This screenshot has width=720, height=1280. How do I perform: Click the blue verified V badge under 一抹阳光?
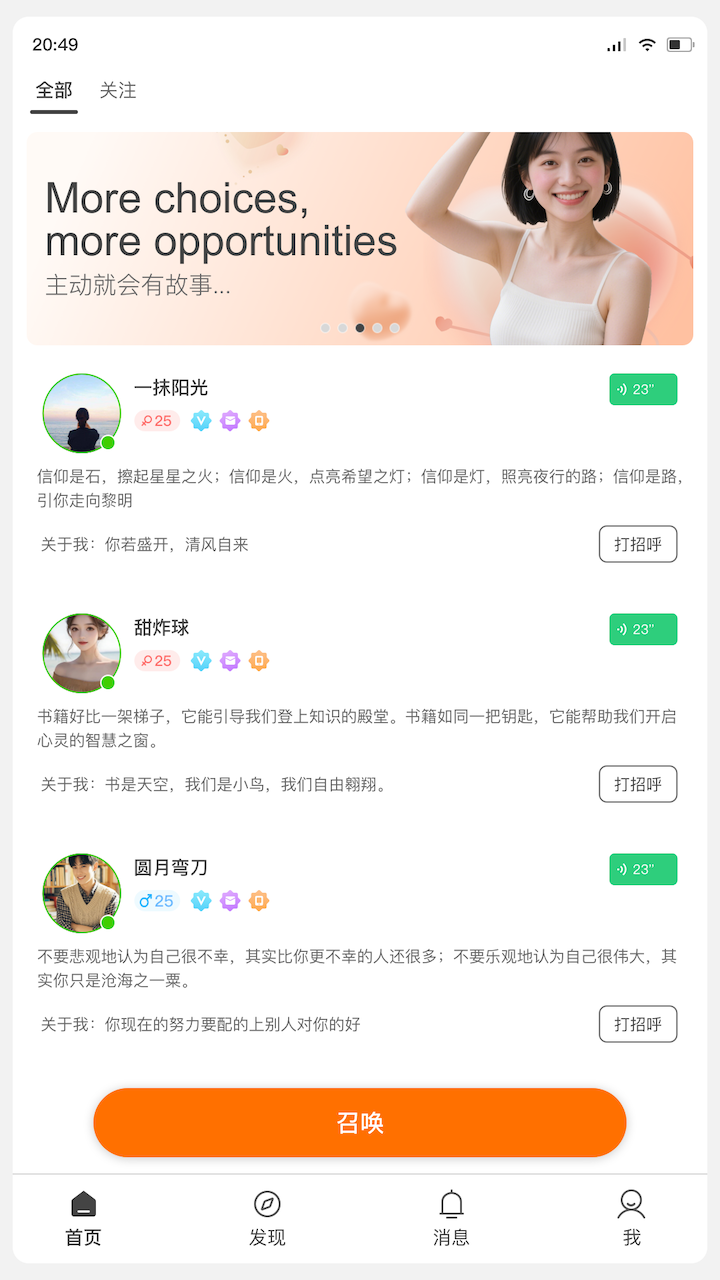[x=201, y=421]
